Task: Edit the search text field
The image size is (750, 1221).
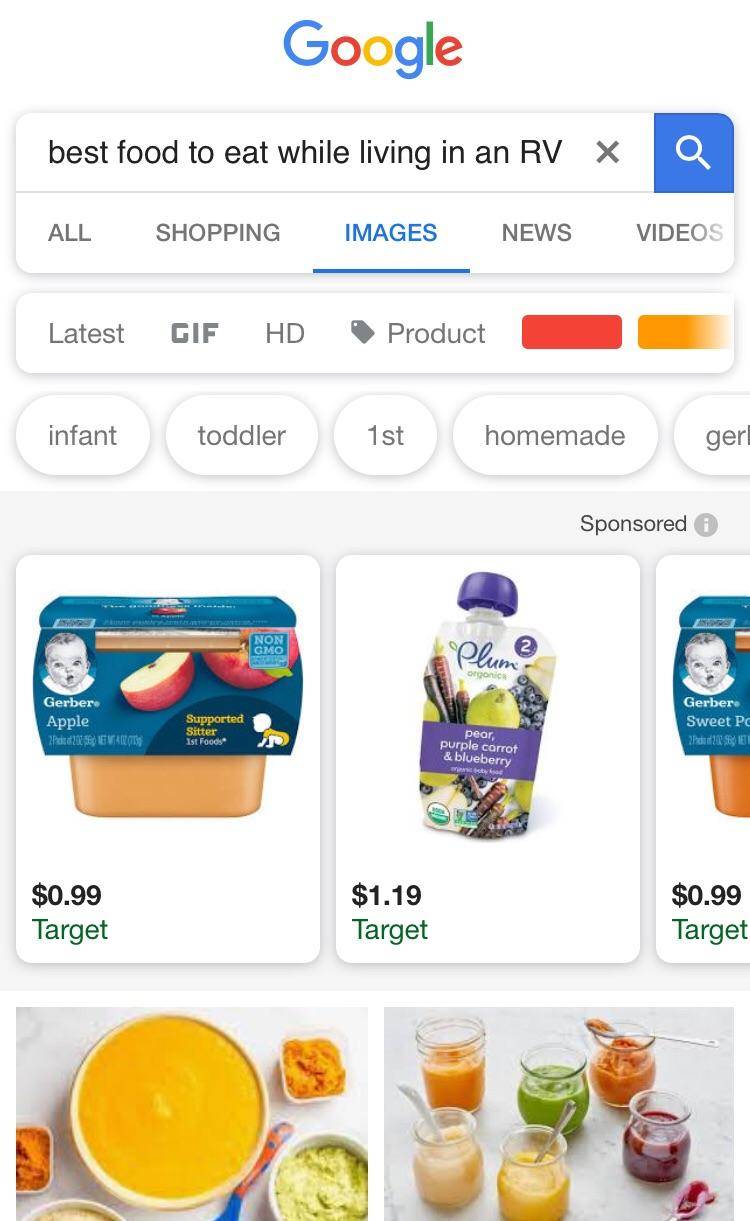Action: [x=305, y=153]
